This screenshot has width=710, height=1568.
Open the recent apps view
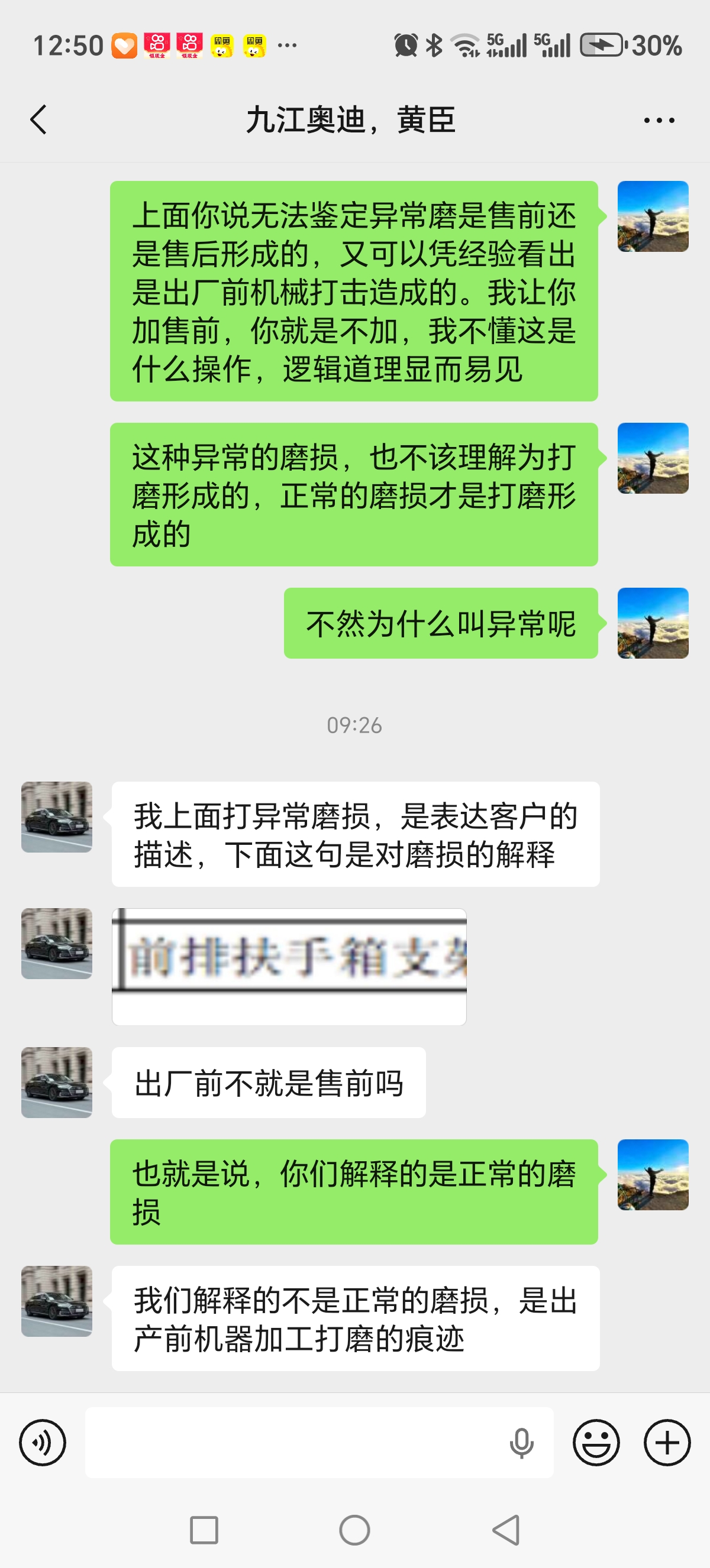[x=204, y=1530]
